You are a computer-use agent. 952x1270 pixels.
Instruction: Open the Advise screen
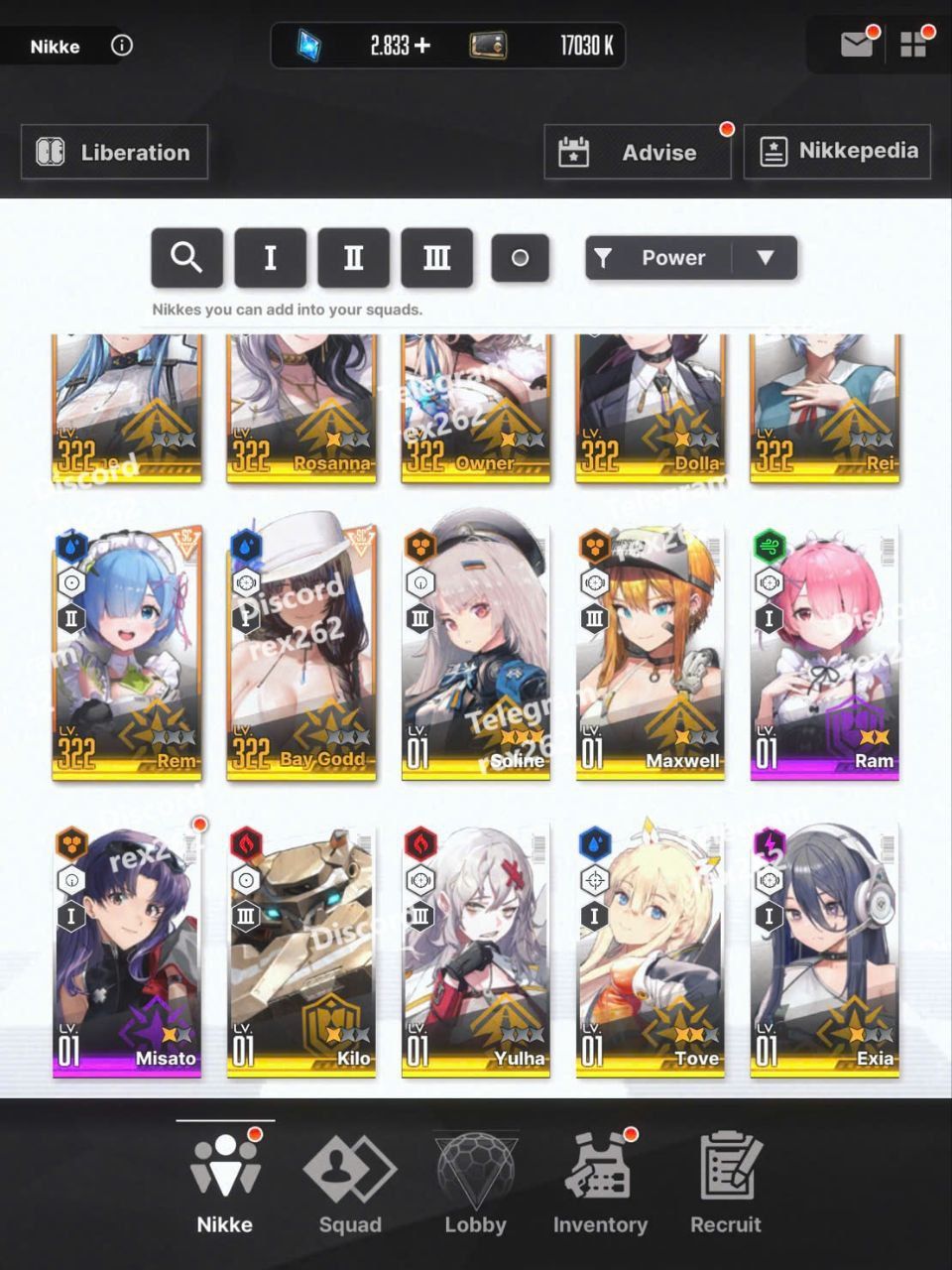click(638, 152)
